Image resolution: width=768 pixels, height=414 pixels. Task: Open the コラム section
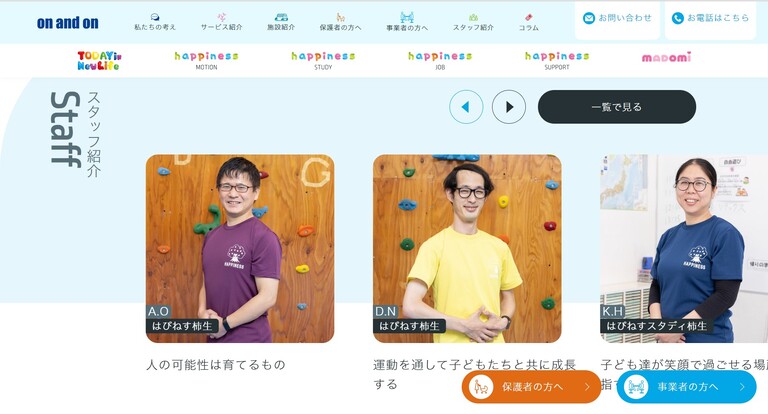(528, 22)
